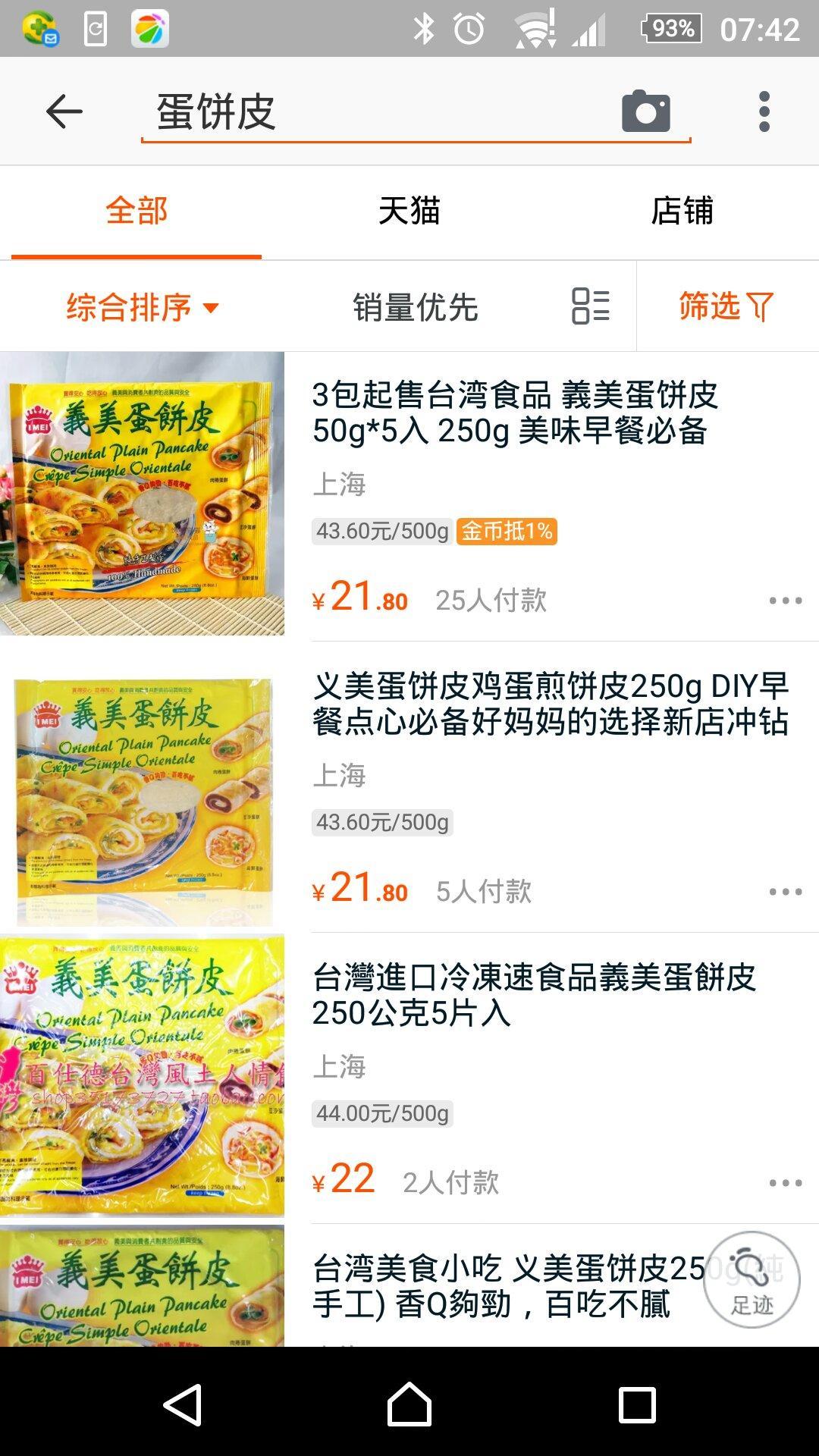The image size is (819, 1456).
Task: Toggle the list/grid view layout
Action: [591, 306]
